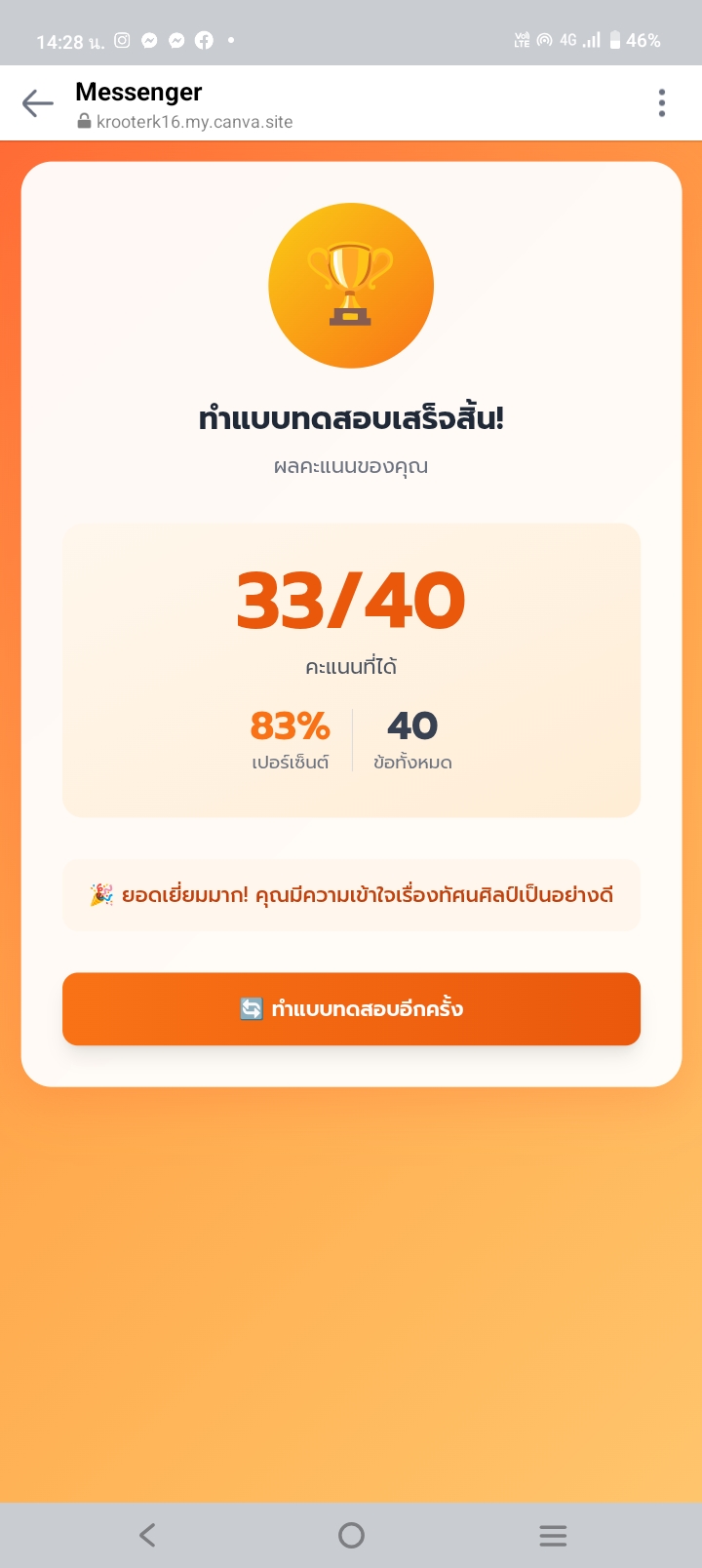Tap ทำแบบทดสอบอีกครั้ง to retake the quiz
Viewport: 702px width, 1568px height.
coord(351,1008)
